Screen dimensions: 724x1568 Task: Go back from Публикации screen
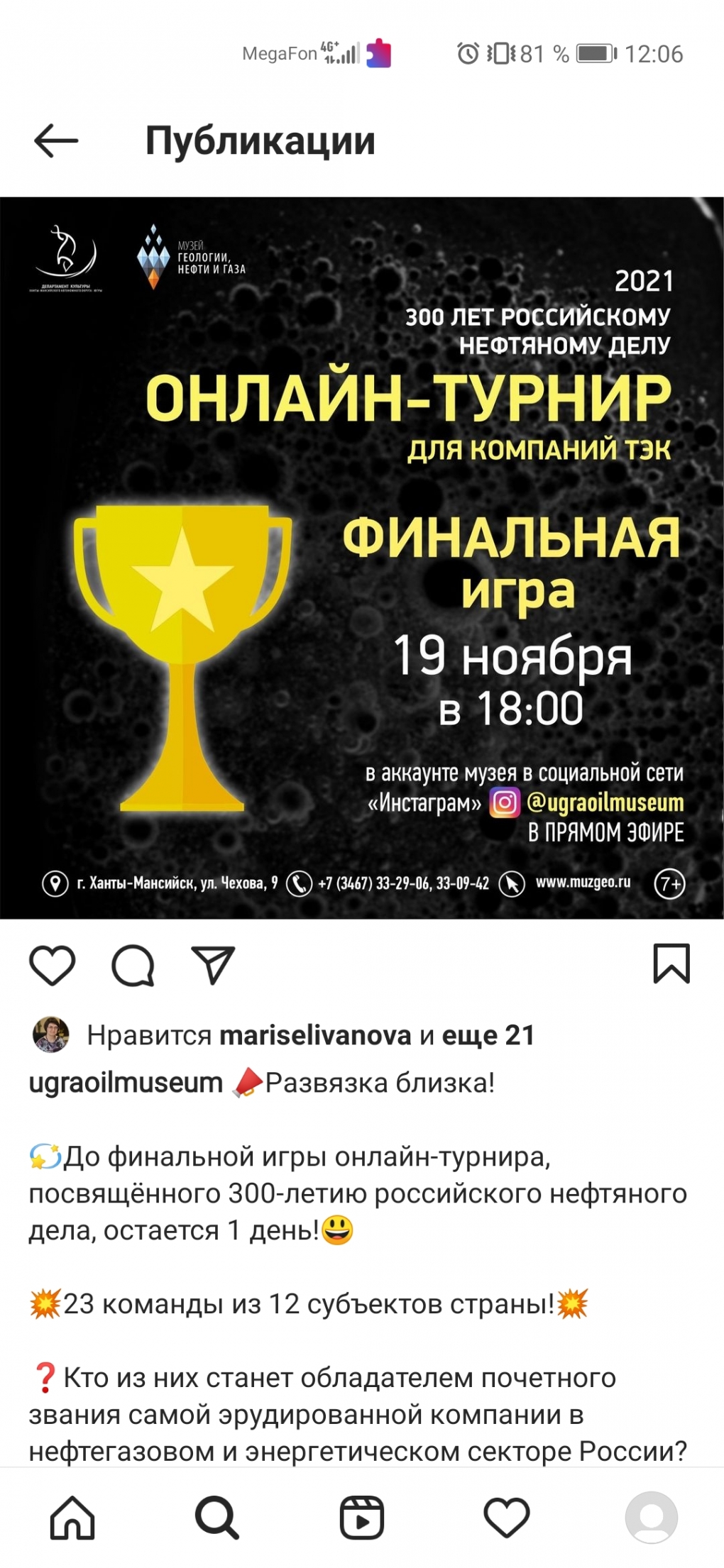[x=56, y=140]
